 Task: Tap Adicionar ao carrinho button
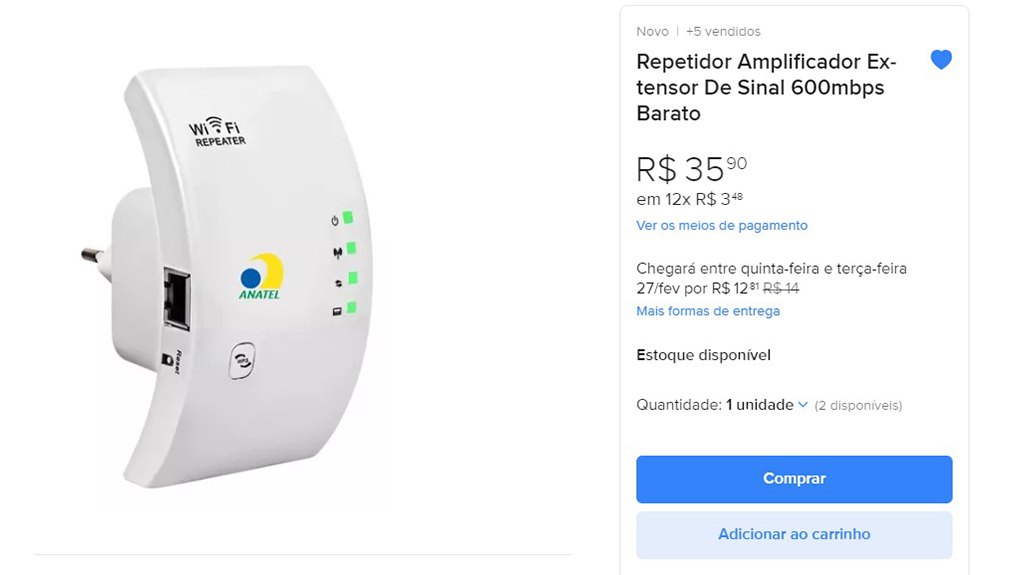click(x=794, y=534)
